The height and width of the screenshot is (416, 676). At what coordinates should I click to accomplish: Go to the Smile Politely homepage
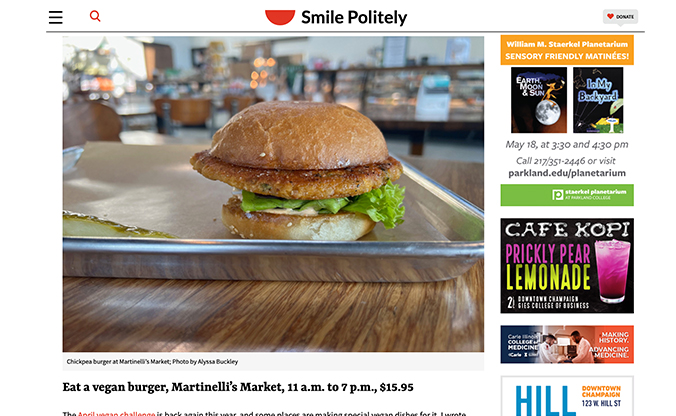click(336, 17)
